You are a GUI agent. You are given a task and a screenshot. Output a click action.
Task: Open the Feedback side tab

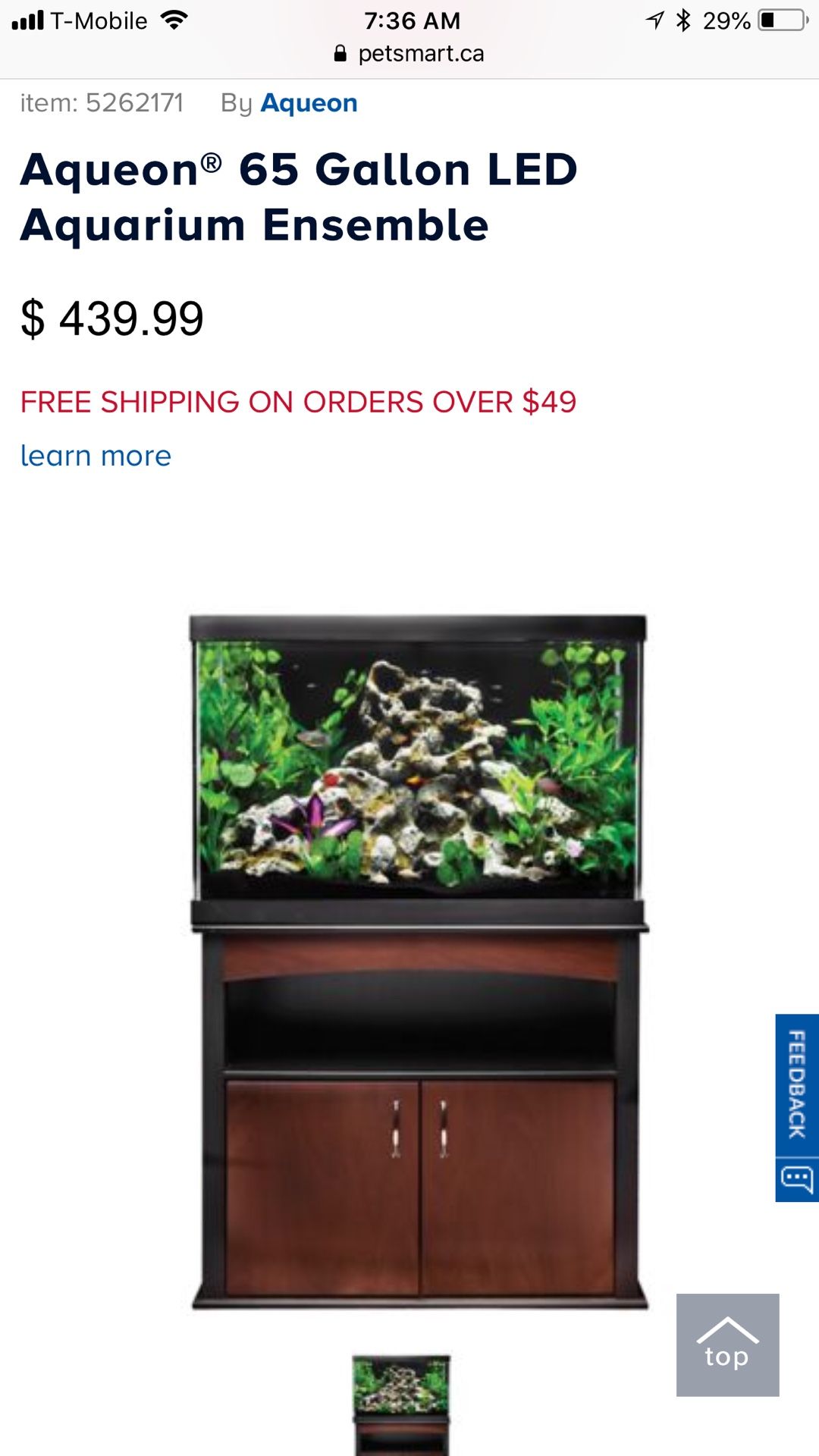tap(797, 1107)
